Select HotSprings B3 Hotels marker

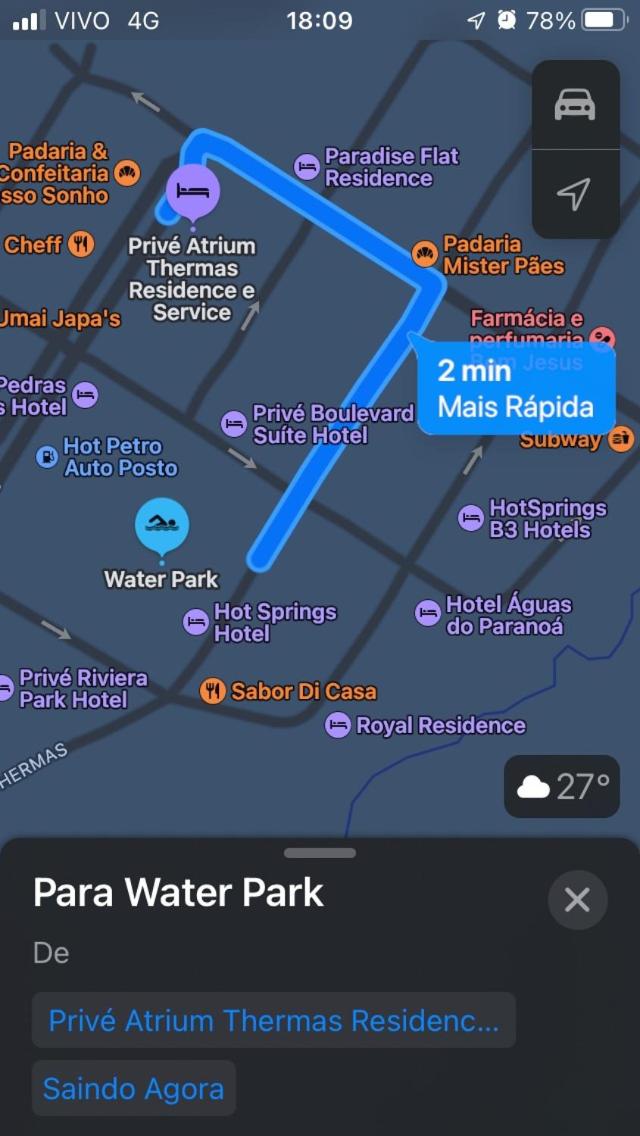point(471,518)
